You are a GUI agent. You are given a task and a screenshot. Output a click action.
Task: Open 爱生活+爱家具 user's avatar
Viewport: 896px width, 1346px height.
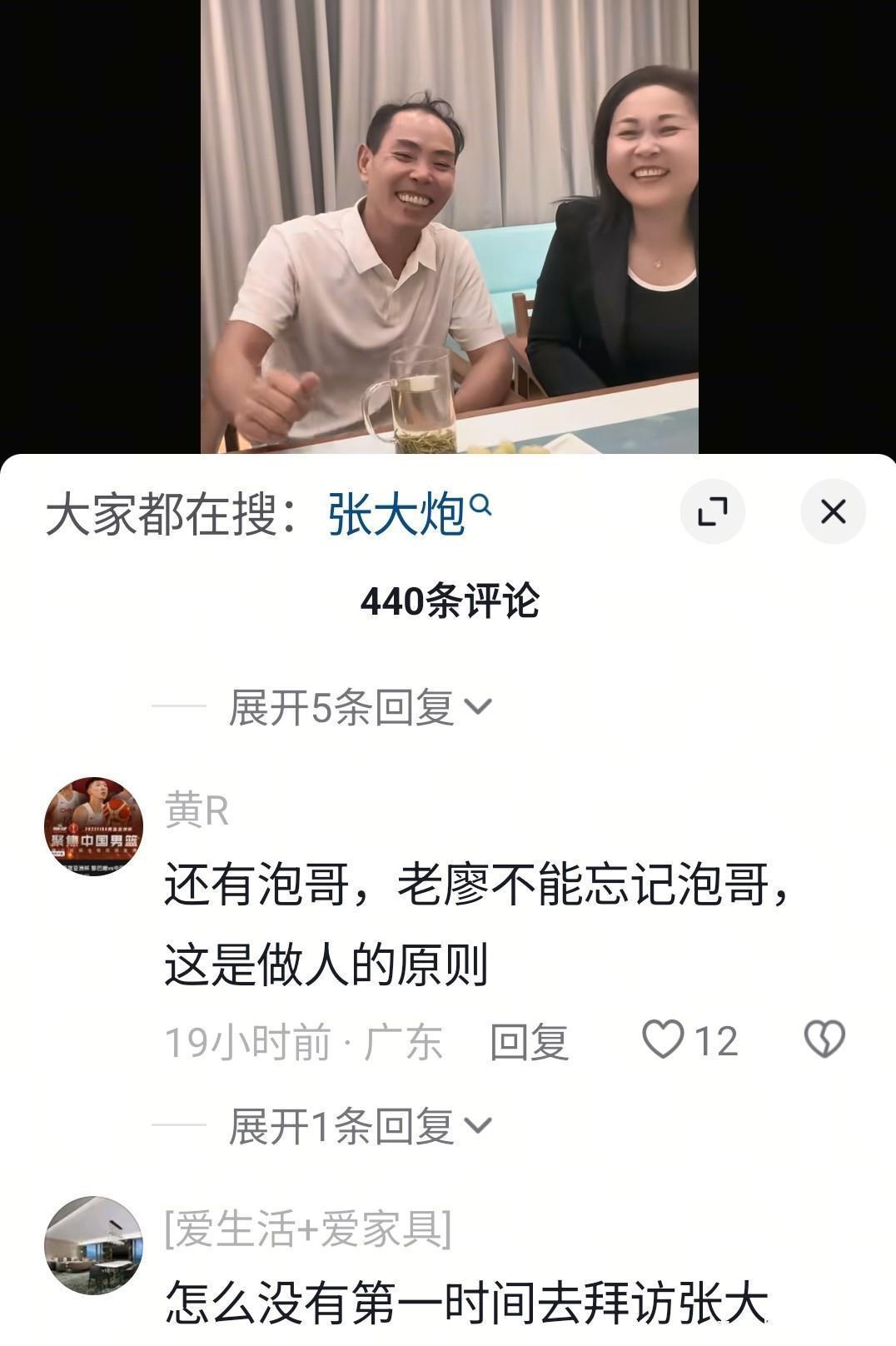point(93,1245)
